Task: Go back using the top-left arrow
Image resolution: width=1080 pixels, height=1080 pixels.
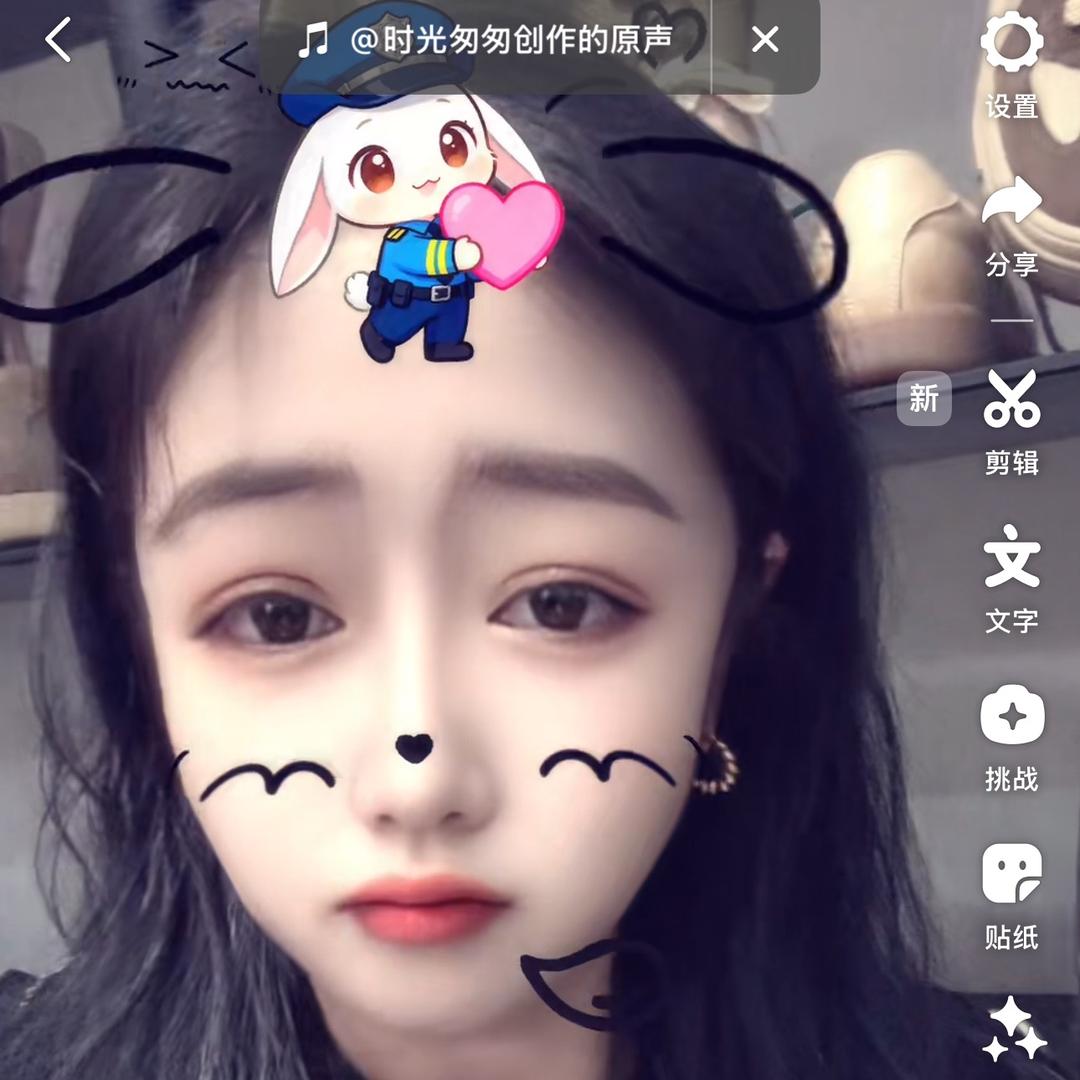Action: click(x=58, y=40)
